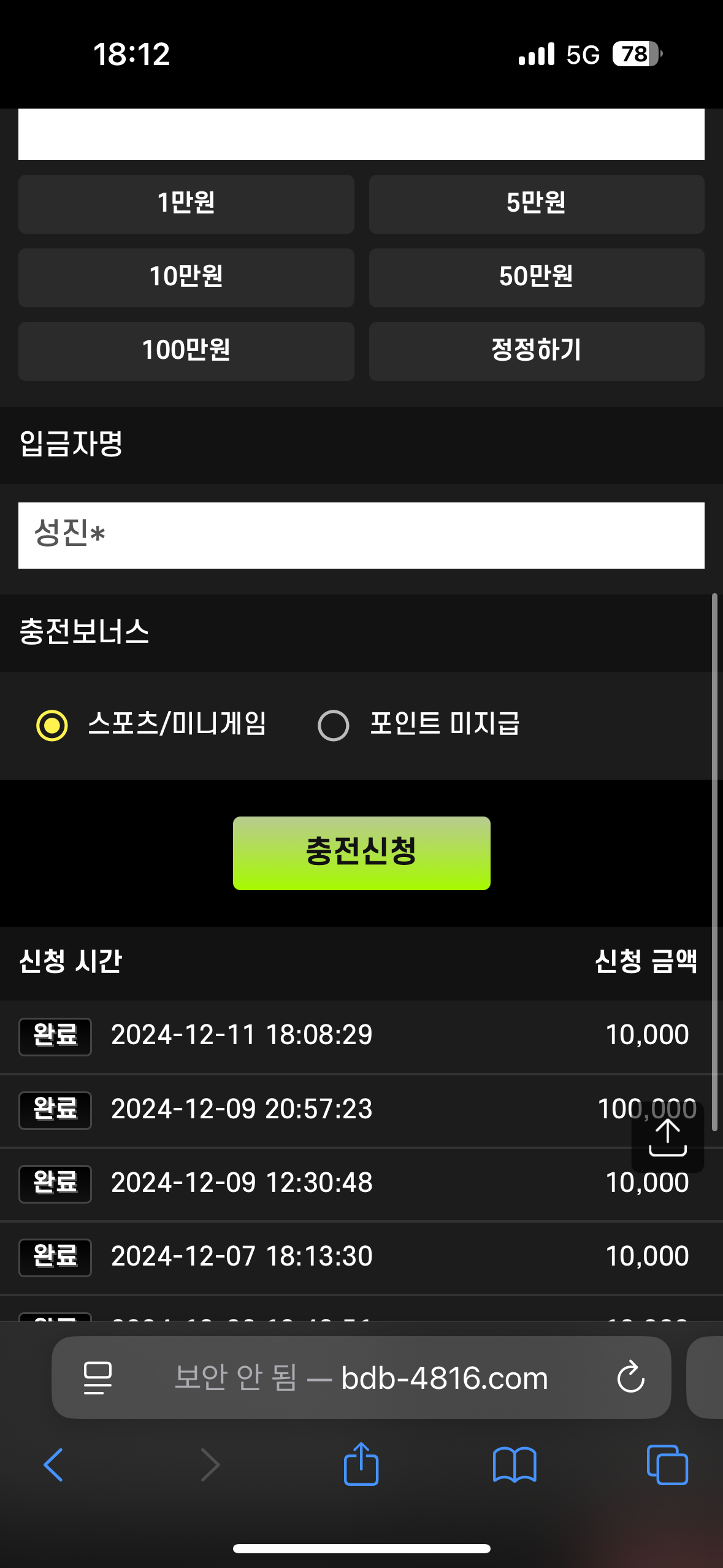Select the 100만원 amount button
The height and width of the screenshot is (1568, 723).
186,351
